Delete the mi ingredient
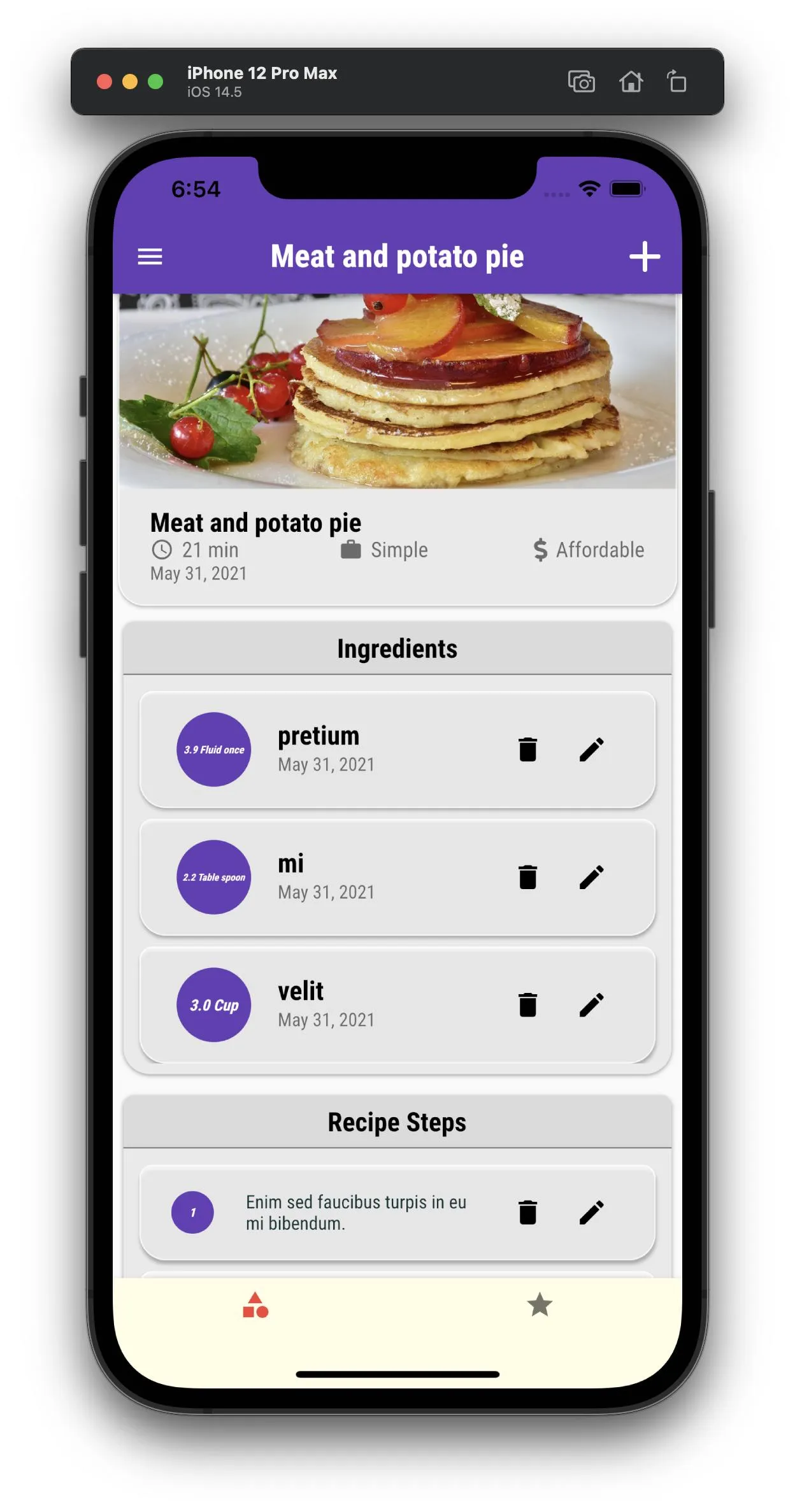The width and height of the screenshot is (795, 1512). pyautogui.click(x=527, y=877)
